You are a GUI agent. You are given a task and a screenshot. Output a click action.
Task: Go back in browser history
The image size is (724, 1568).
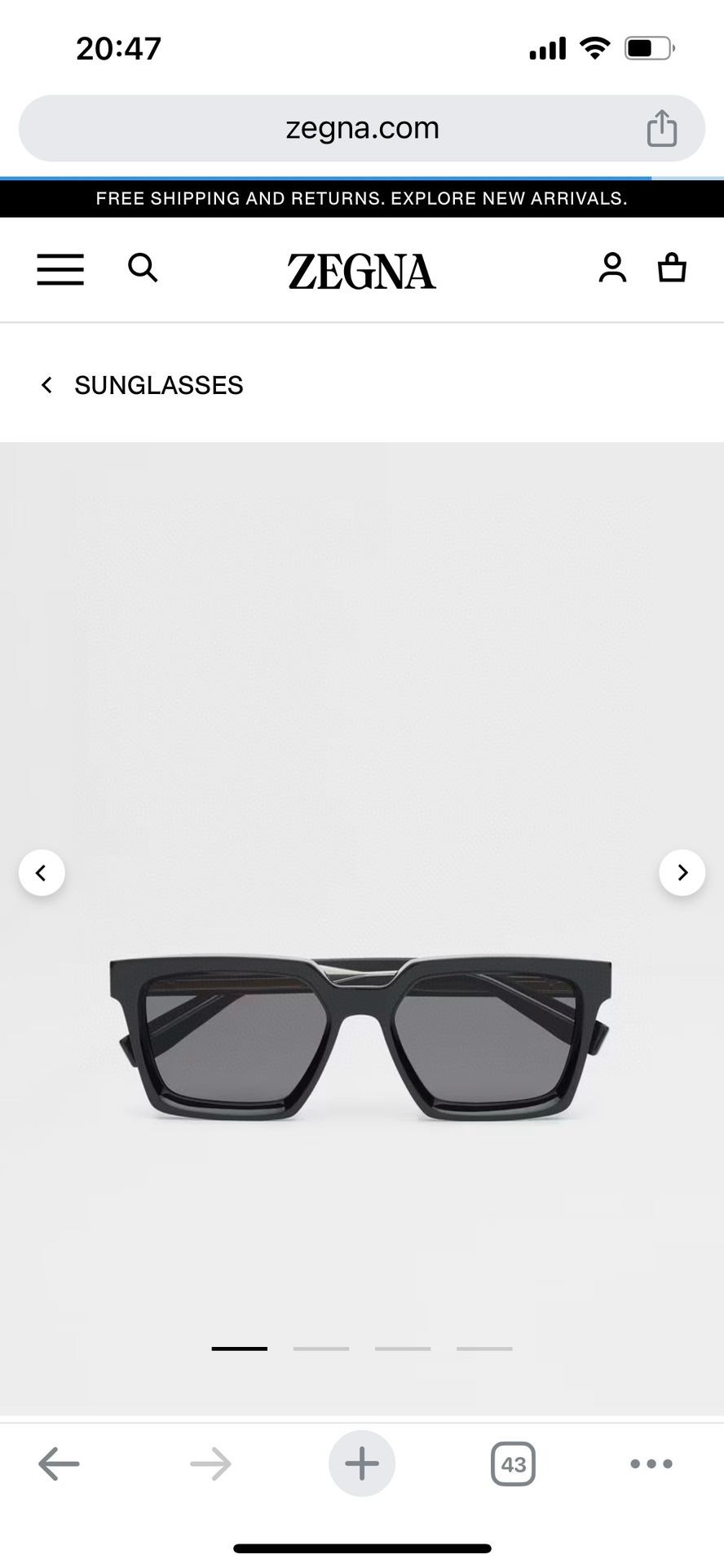(x=59, y=1464)
